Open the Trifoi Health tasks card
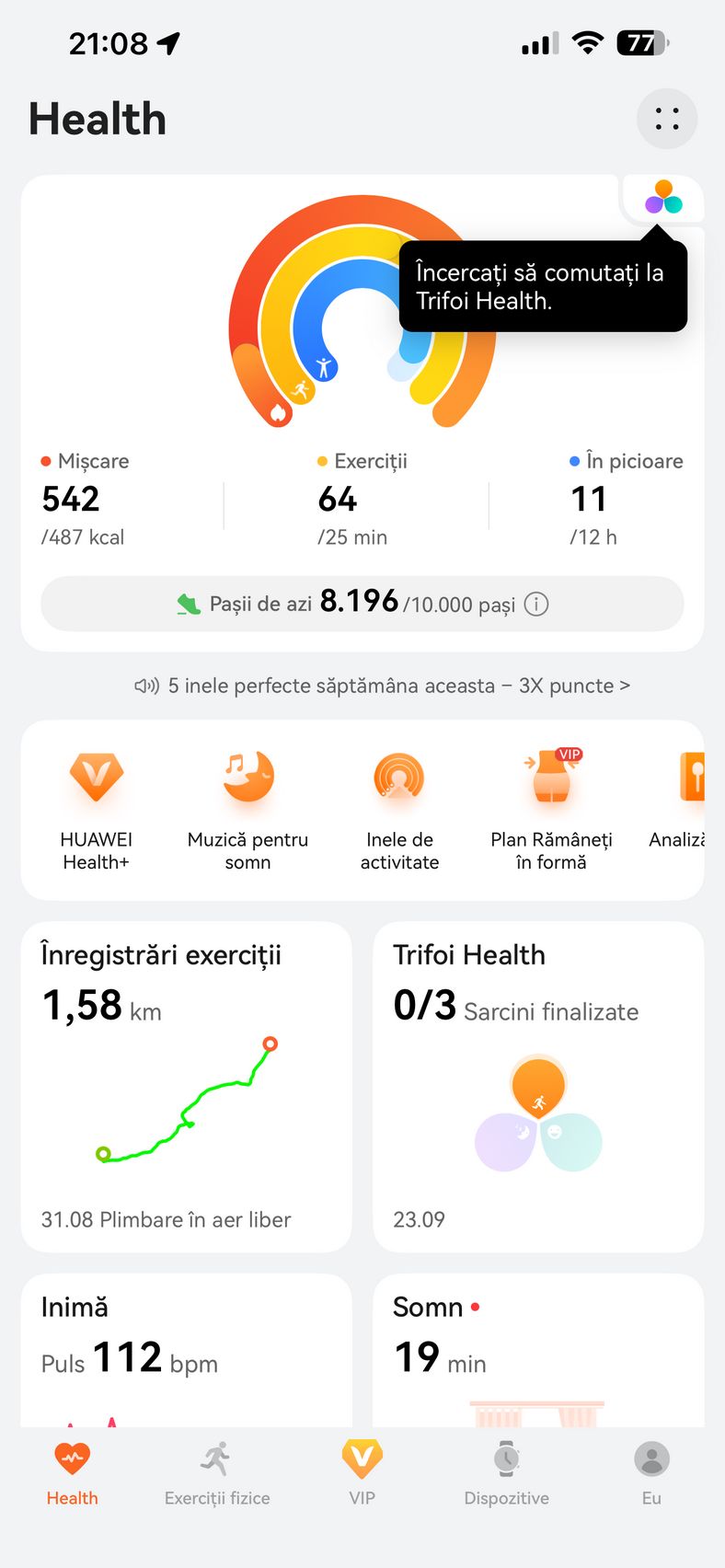Screen dimensions: 725x1568 pyautogui.click(x=538, y=1086)
